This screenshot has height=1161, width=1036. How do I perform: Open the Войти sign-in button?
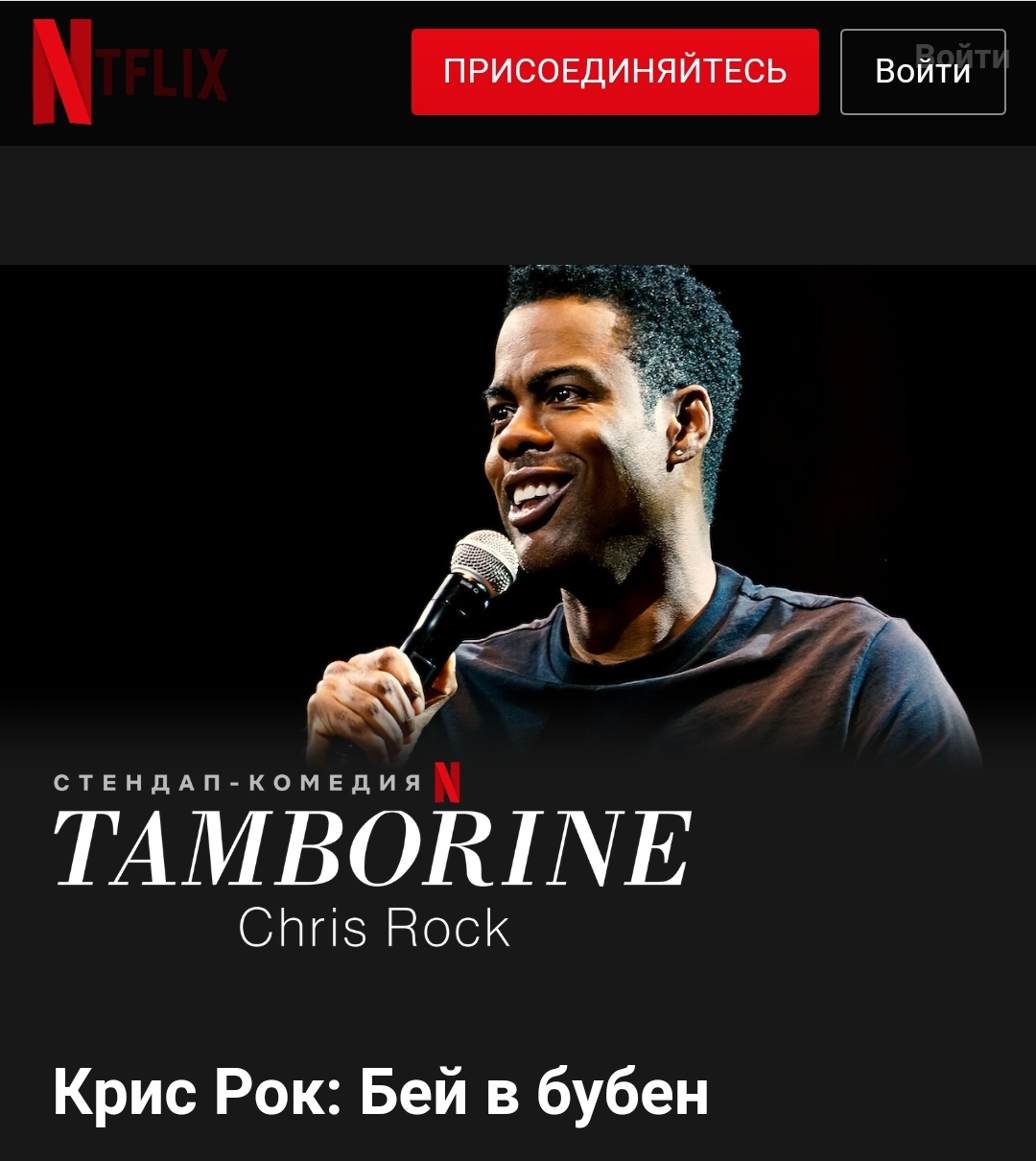click(x=923, y=72)
